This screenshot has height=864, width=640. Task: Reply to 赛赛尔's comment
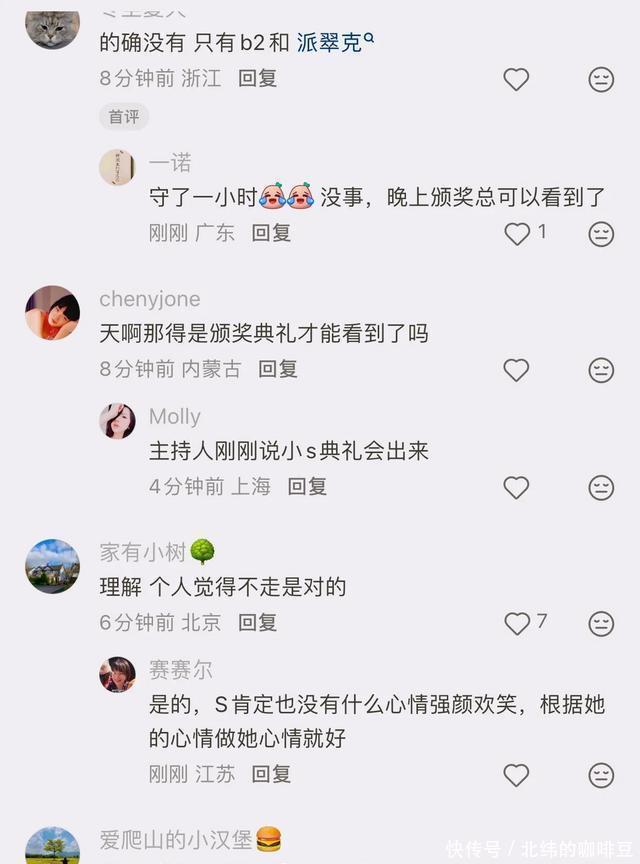[x=271, y=774]
